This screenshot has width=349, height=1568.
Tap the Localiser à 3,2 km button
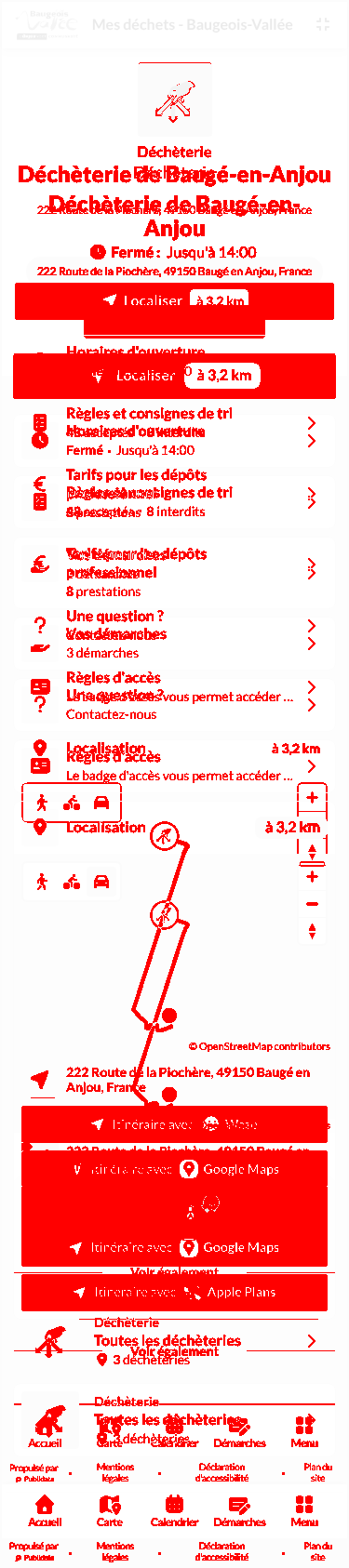pos(174,376)
